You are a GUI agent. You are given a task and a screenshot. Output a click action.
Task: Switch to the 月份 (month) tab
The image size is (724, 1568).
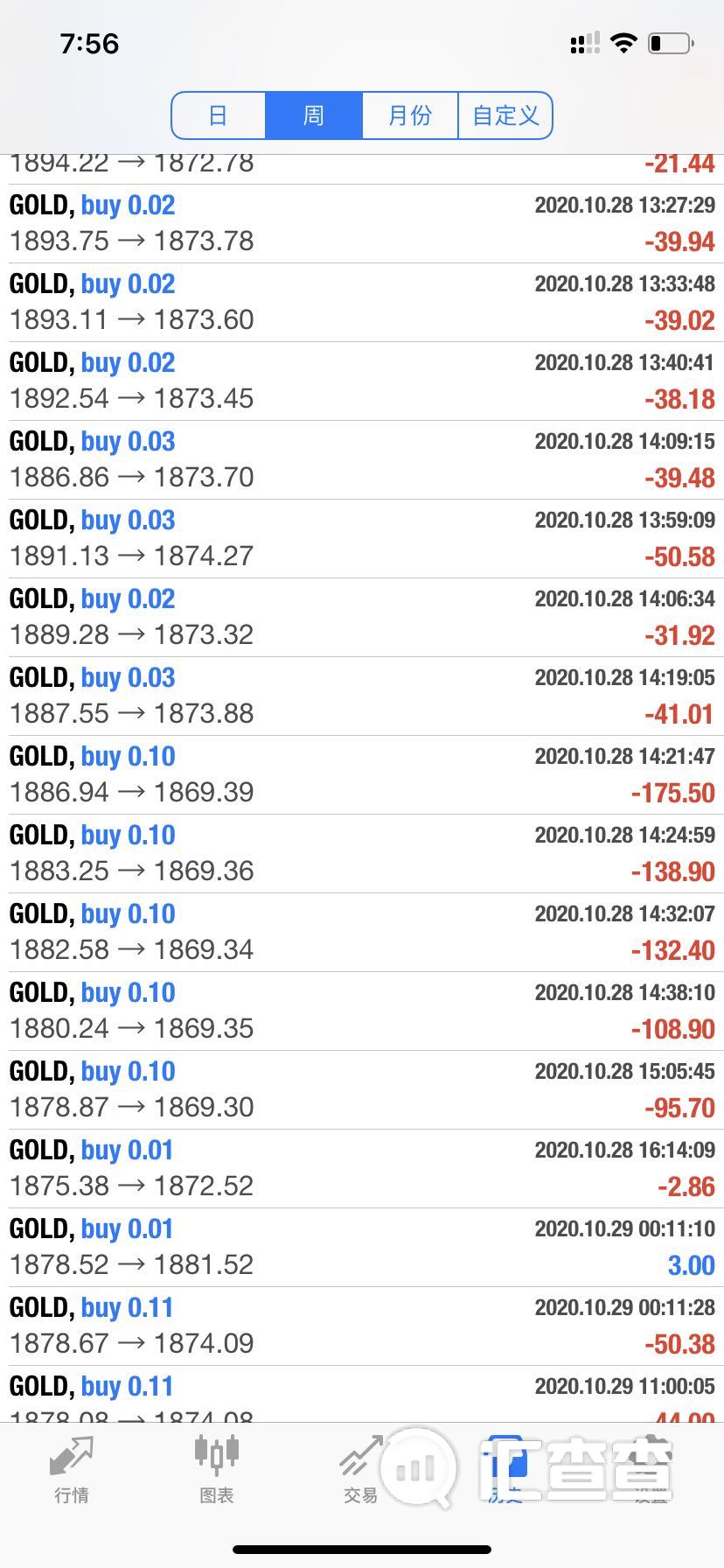(410, 115)
